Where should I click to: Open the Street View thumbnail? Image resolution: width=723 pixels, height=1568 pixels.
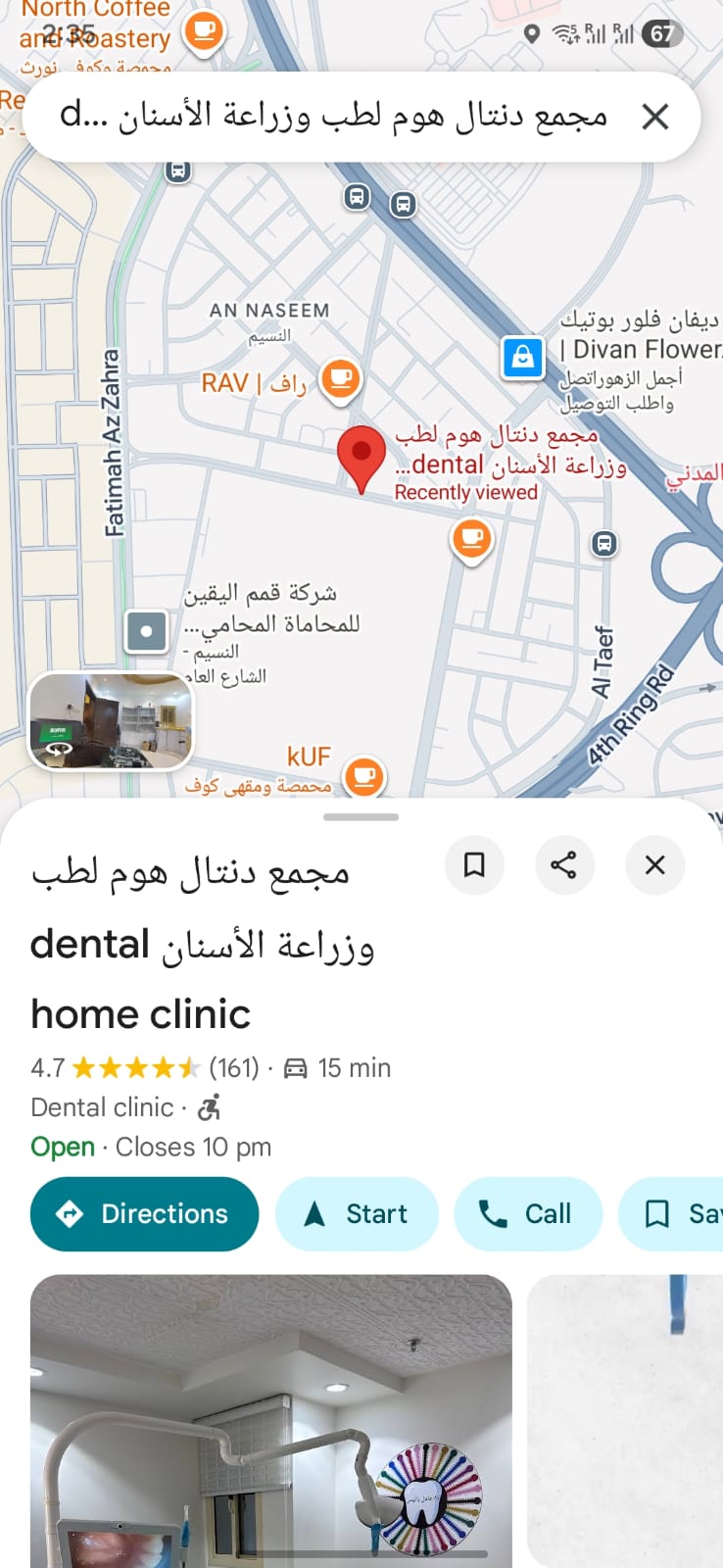point(111,720)
